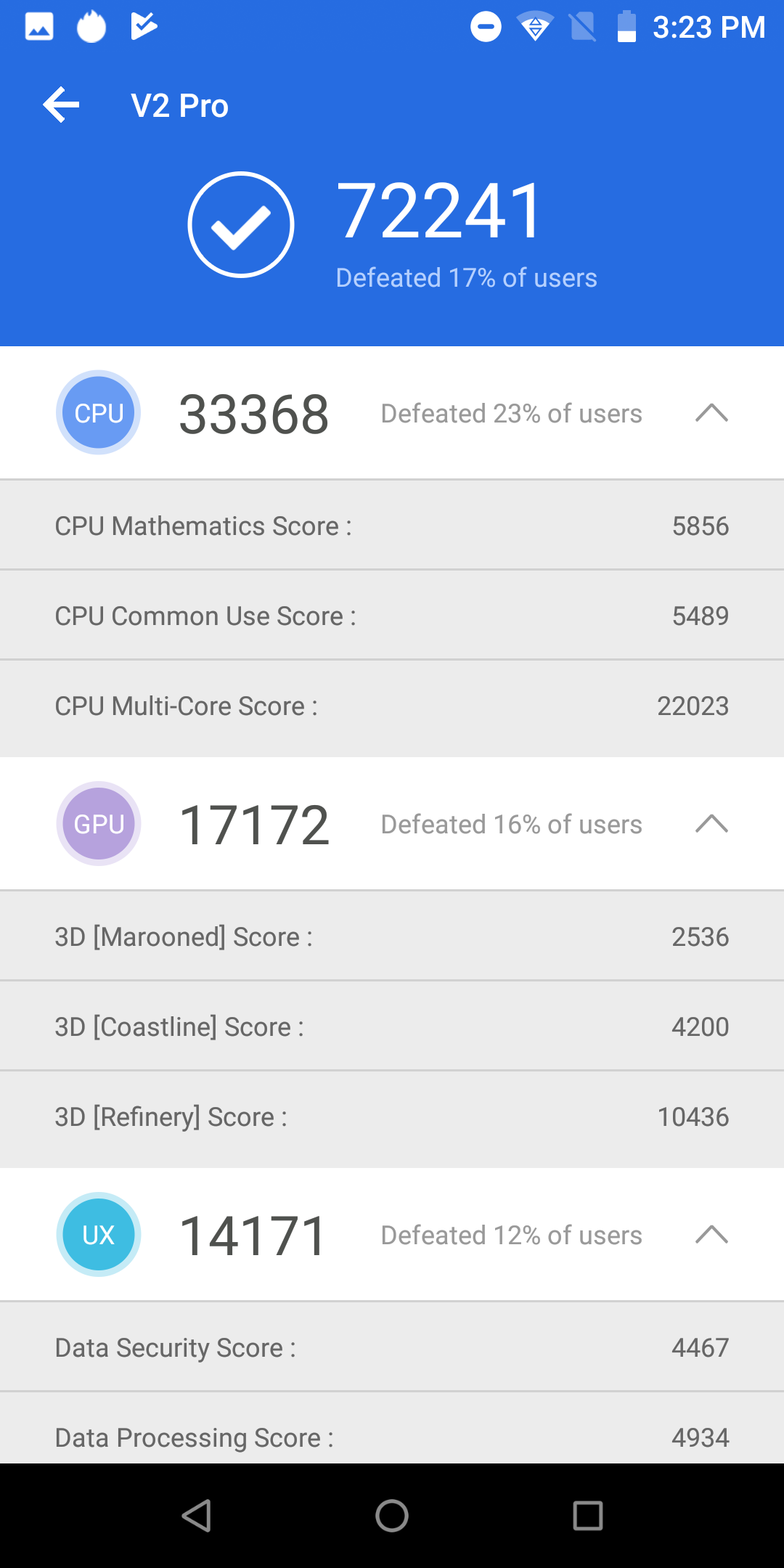Collapse the UX score section
The image size is (784, 1568).
[x=711, y=1234]
